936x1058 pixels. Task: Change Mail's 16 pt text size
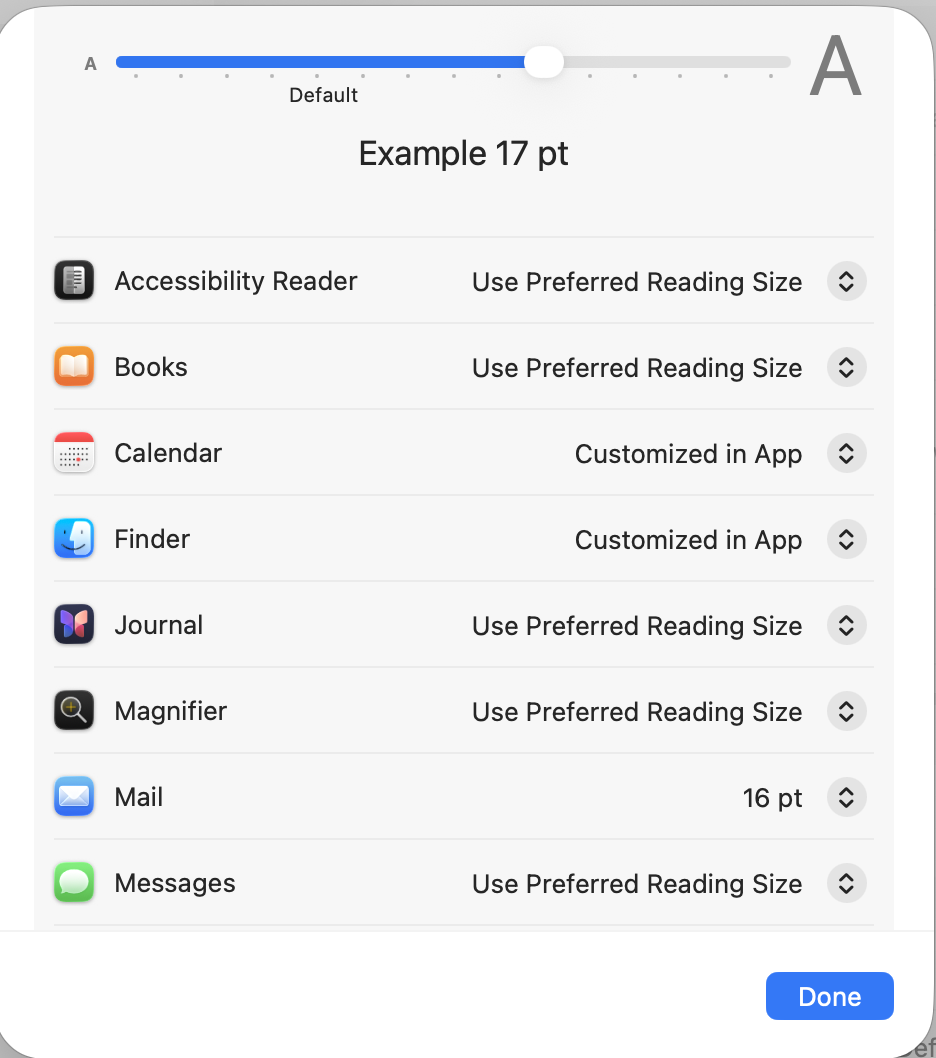[846, 798]
